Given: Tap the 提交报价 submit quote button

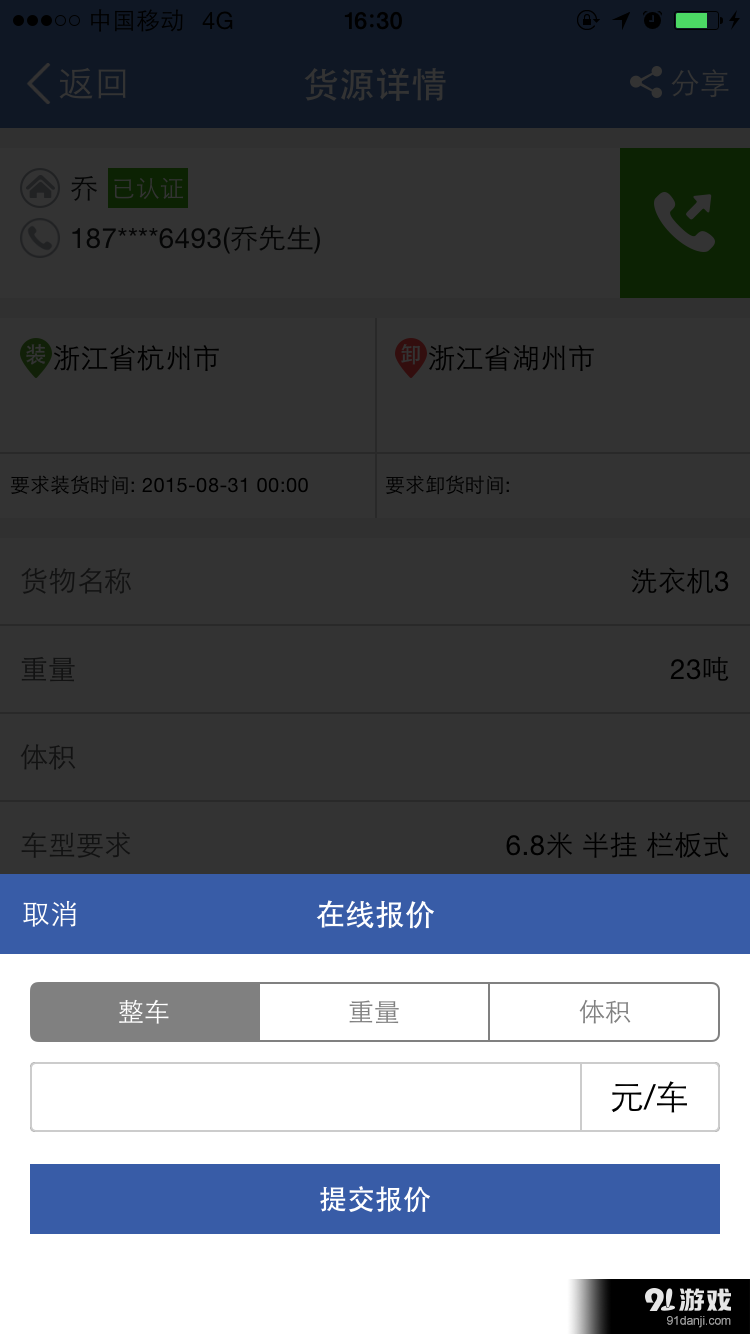Looking at the screenshot, I should (x=375, y=1198).
